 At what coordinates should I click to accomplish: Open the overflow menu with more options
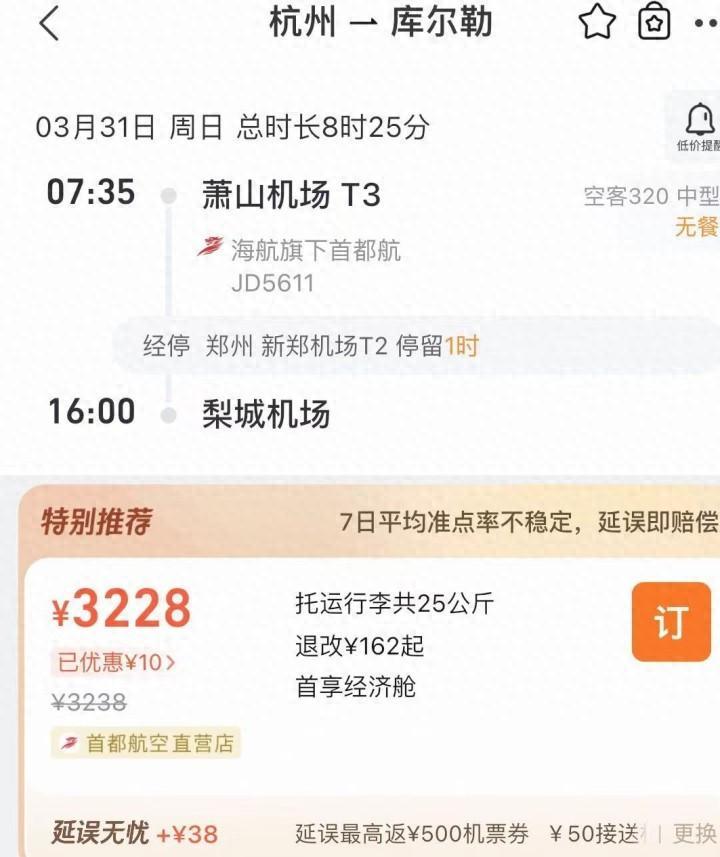[705, 24]
